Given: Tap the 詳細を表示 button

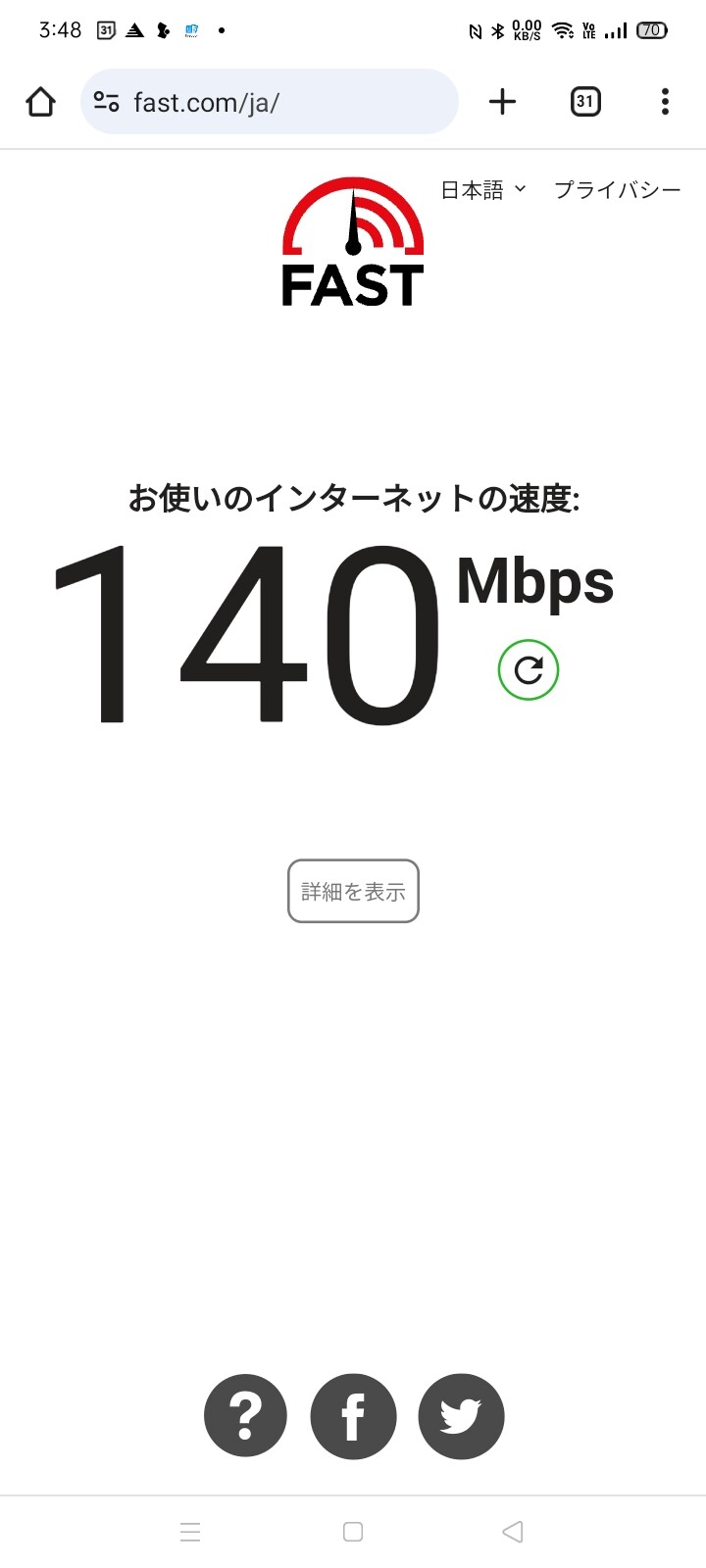Looking at the screenshot, I should pos(353,891).
